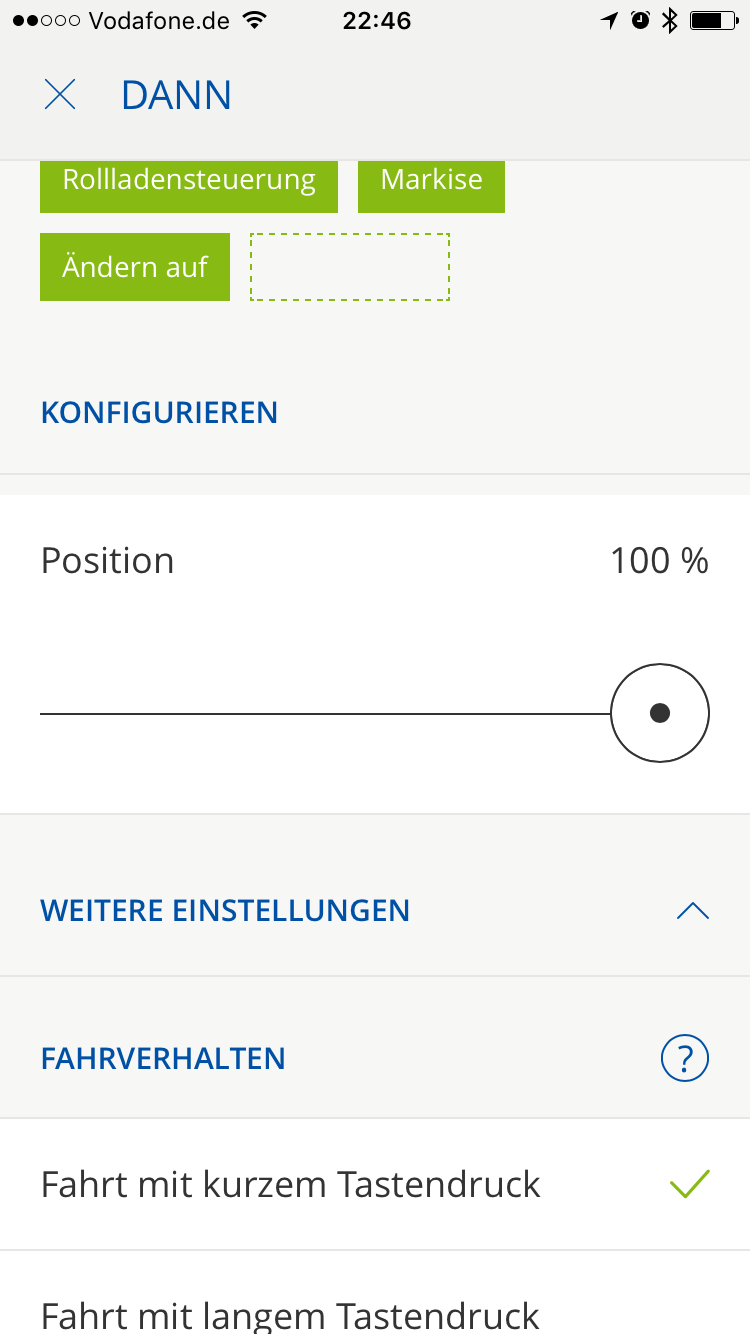Tap the Rollladensteuerung chip

pos(189,182)
